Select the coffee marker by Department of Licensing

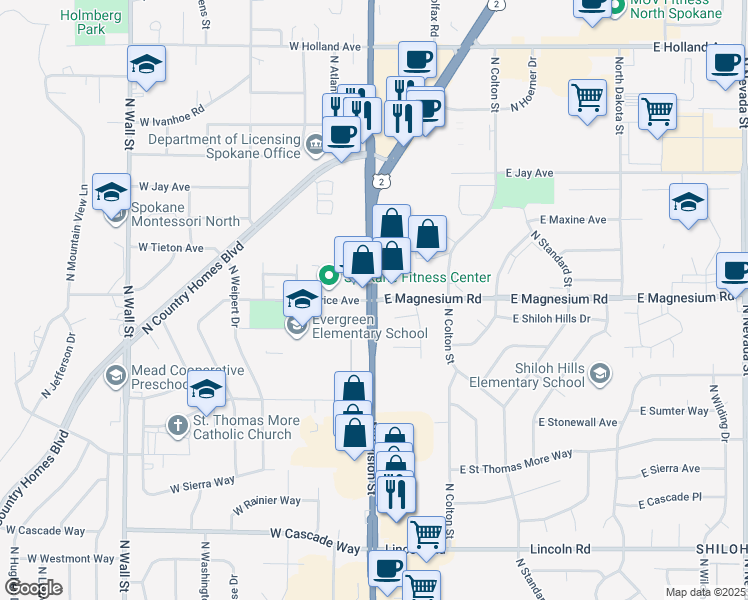pos(341,134)
